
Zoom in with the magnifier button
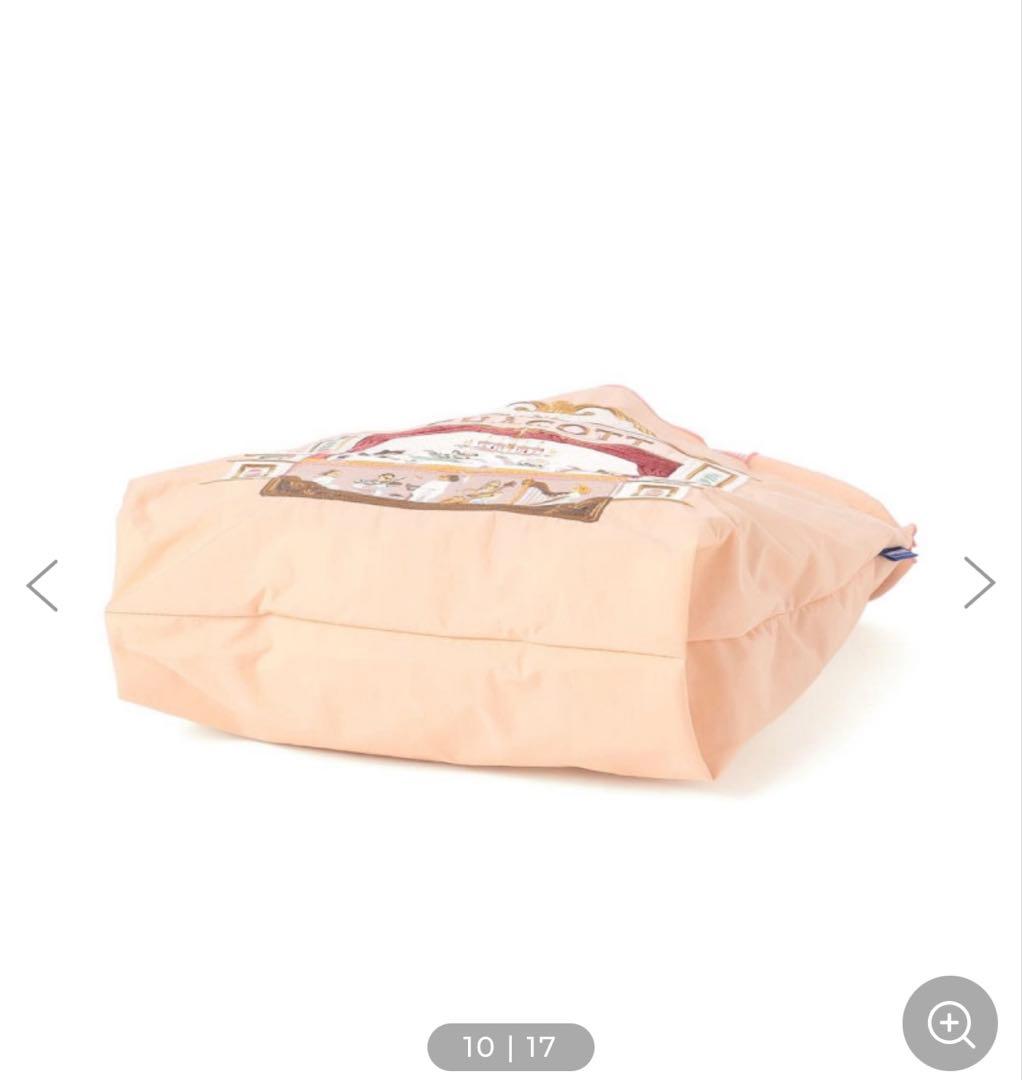(949, 1024)
